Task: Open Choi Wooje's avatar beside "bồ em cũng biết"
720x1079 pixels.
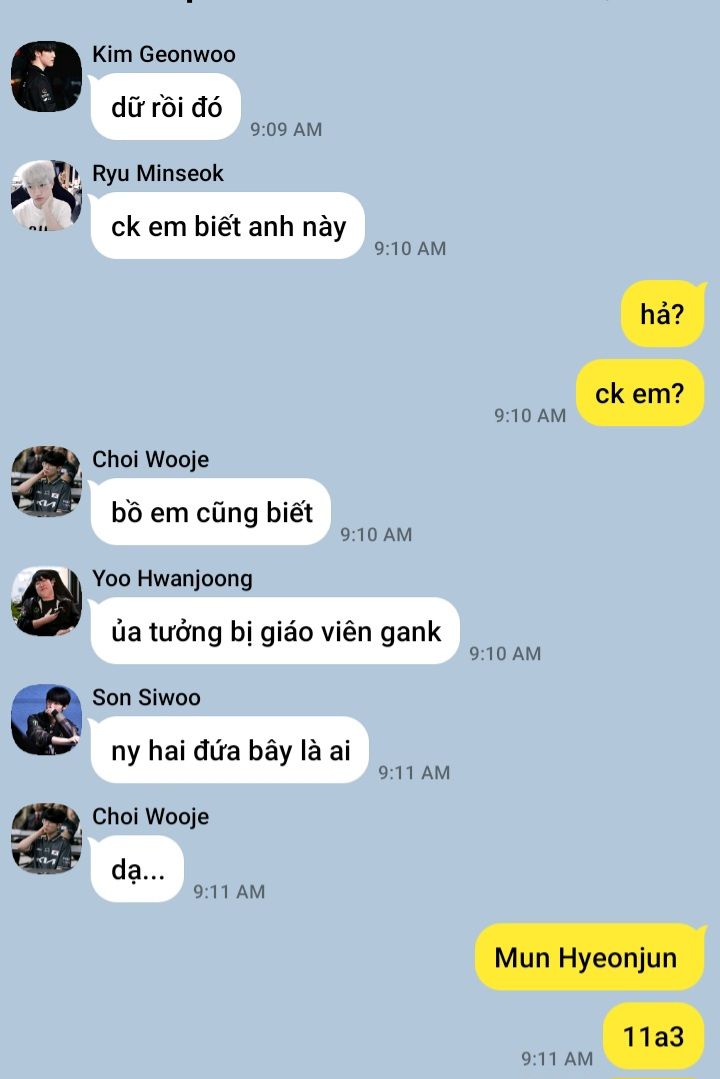Action: tap(46, 482)
